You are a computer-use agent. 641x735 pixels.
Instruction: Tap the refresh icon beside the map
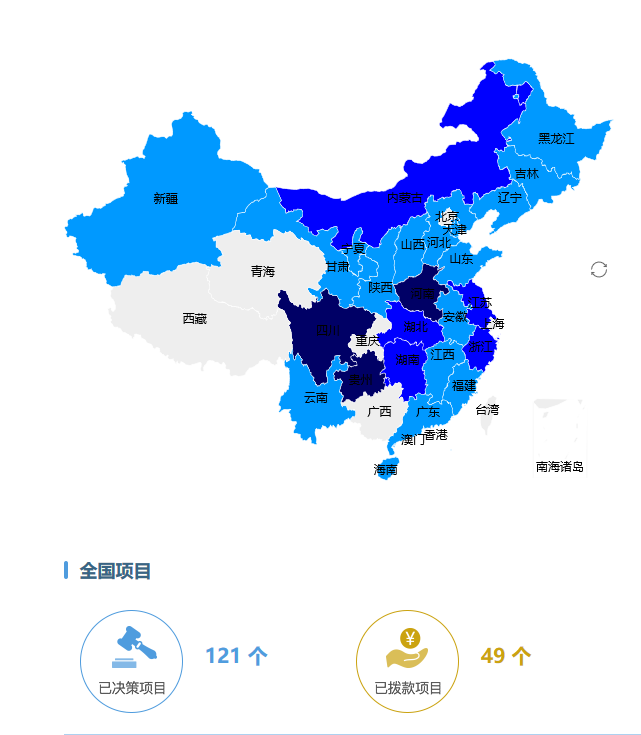tap(599, 269)
